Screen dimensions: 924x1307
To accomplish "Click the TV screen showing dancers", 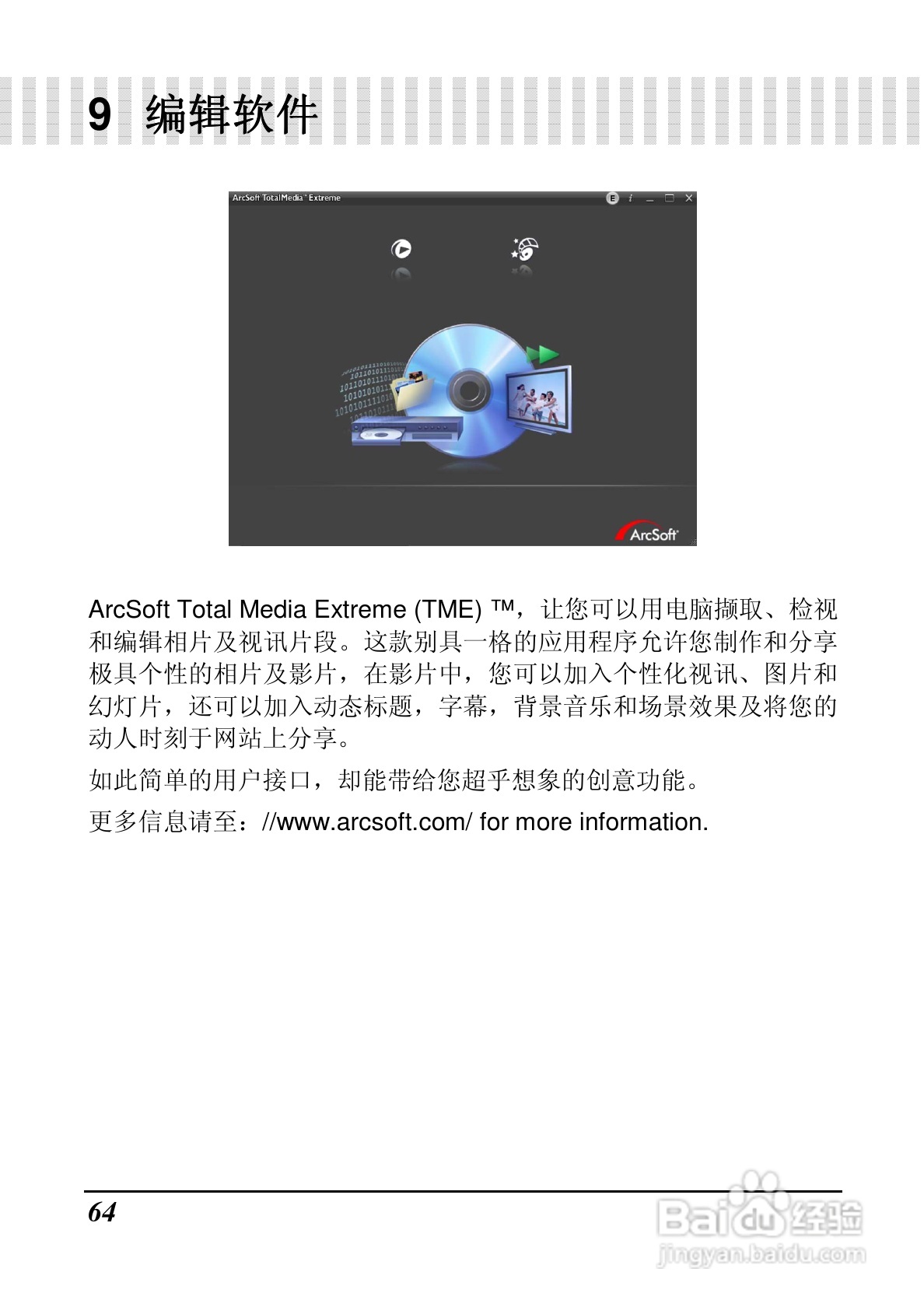I will tap(538, 397).
